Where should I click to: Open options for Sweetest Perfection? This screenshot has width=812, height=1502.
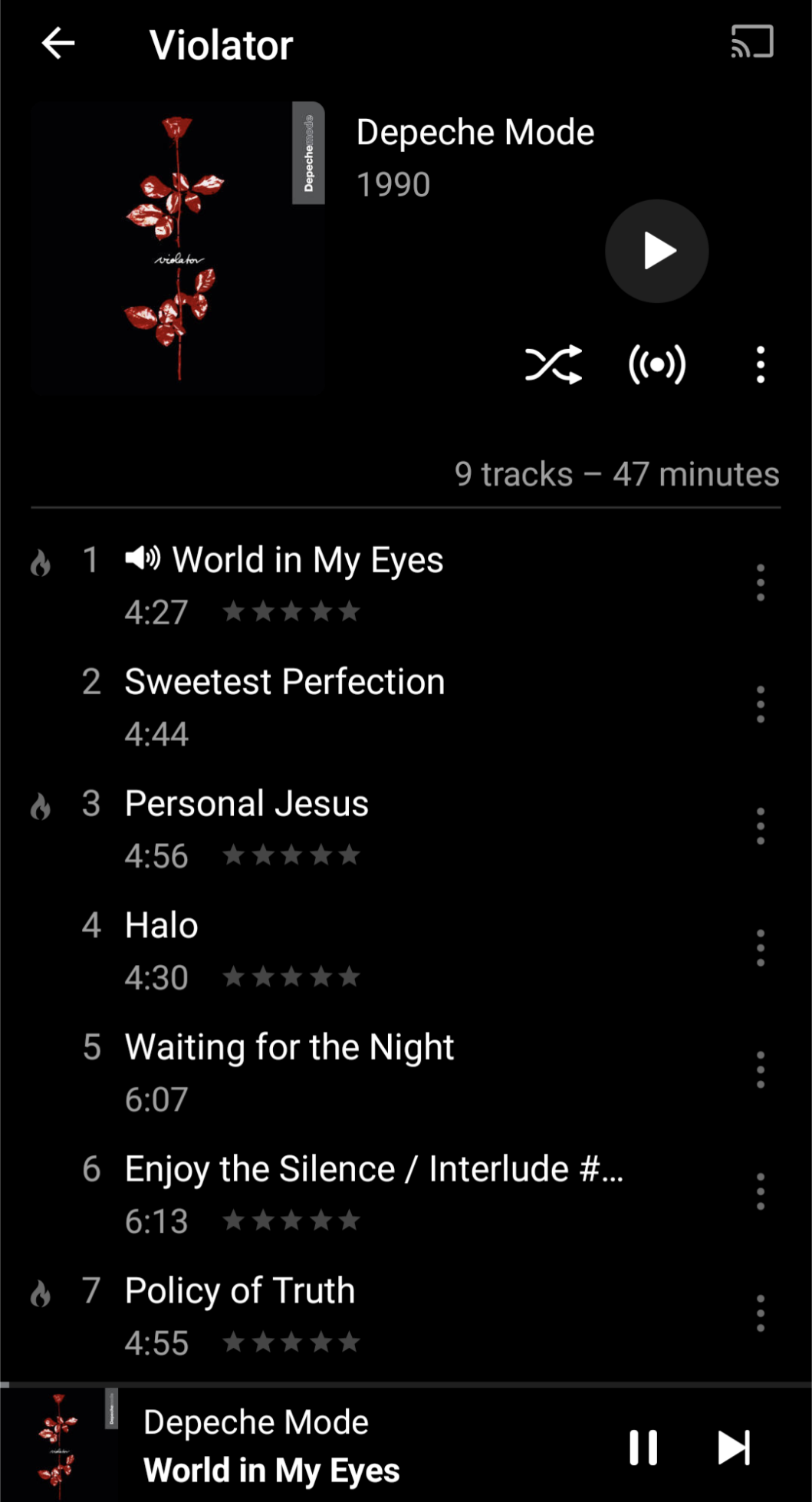pyautogui.click(x=760, y=704)
